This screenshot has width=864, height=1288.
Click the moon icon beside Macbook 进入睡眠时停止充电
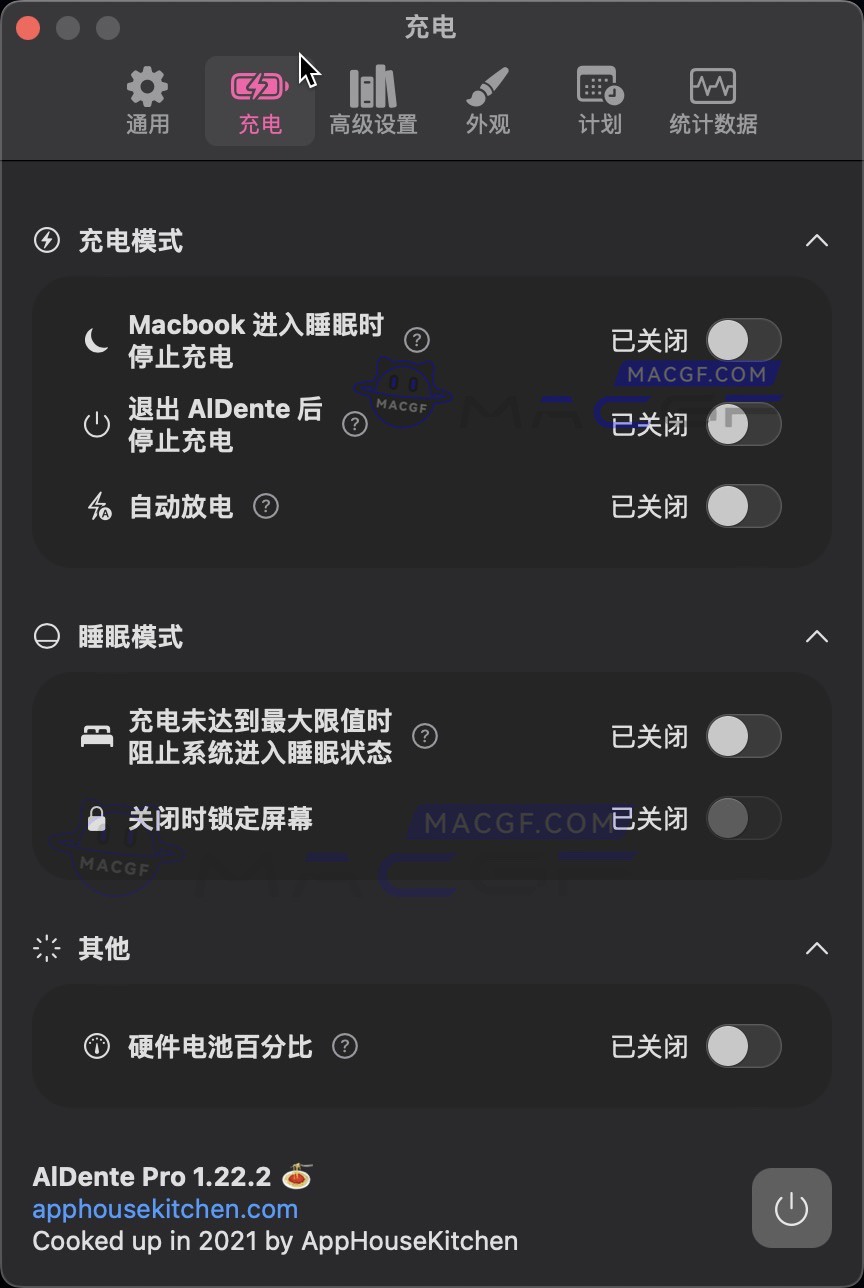96,340
